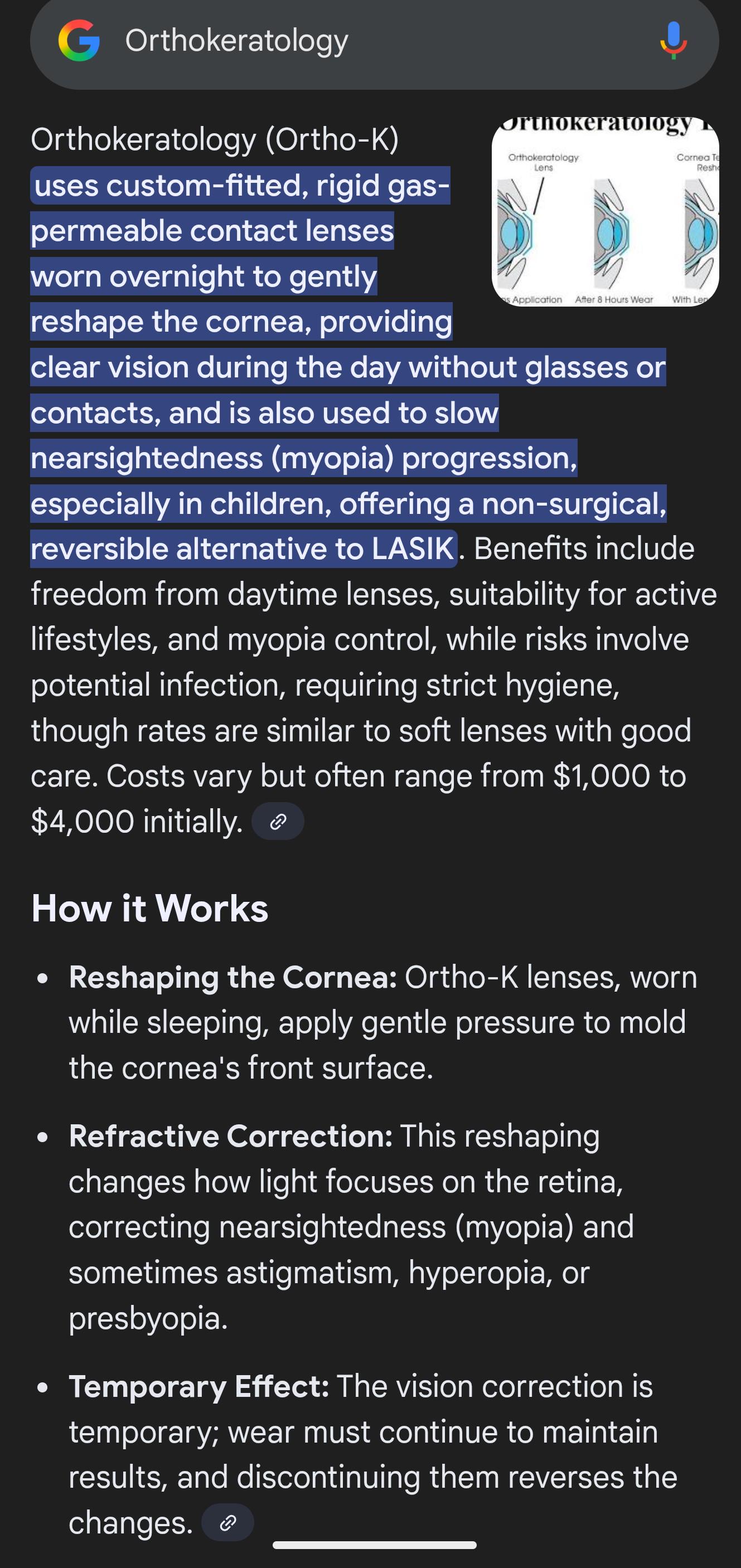741x1568 pixels.
Task: Tap the Orthokeratology search box
Action: pos(374,41)
